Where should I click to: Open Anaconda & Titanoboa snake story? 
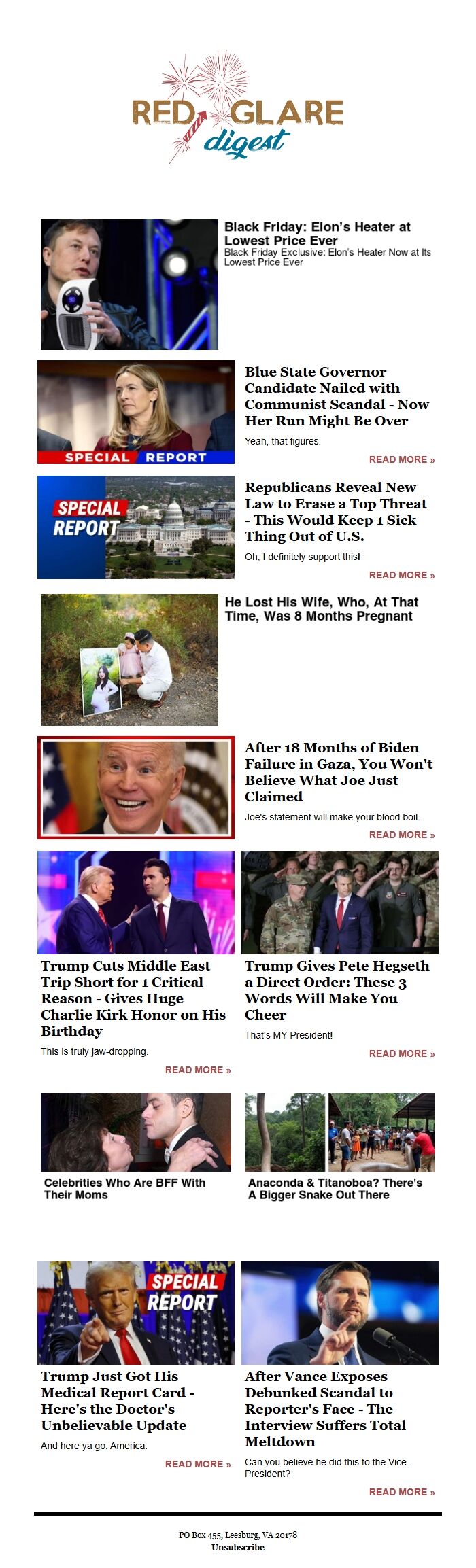[x=335, y=1189]
